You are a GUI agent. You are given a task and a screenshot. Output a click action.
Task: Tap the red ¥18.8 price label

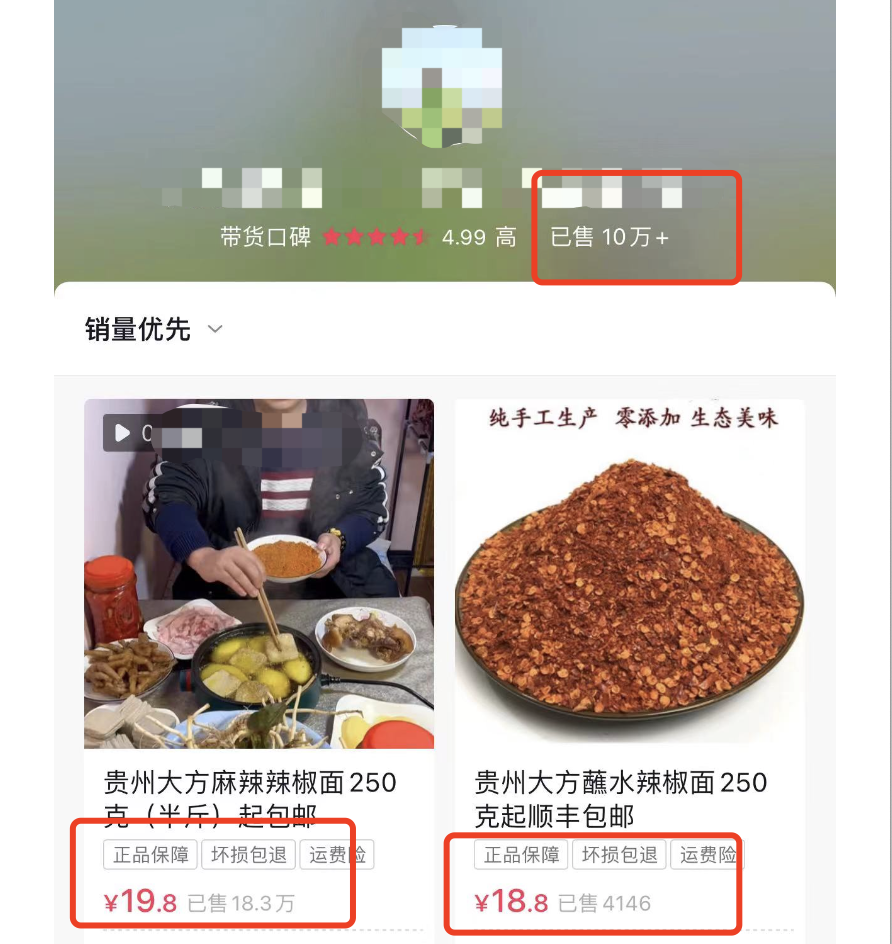pyautogui.click(x=512, y=902)
